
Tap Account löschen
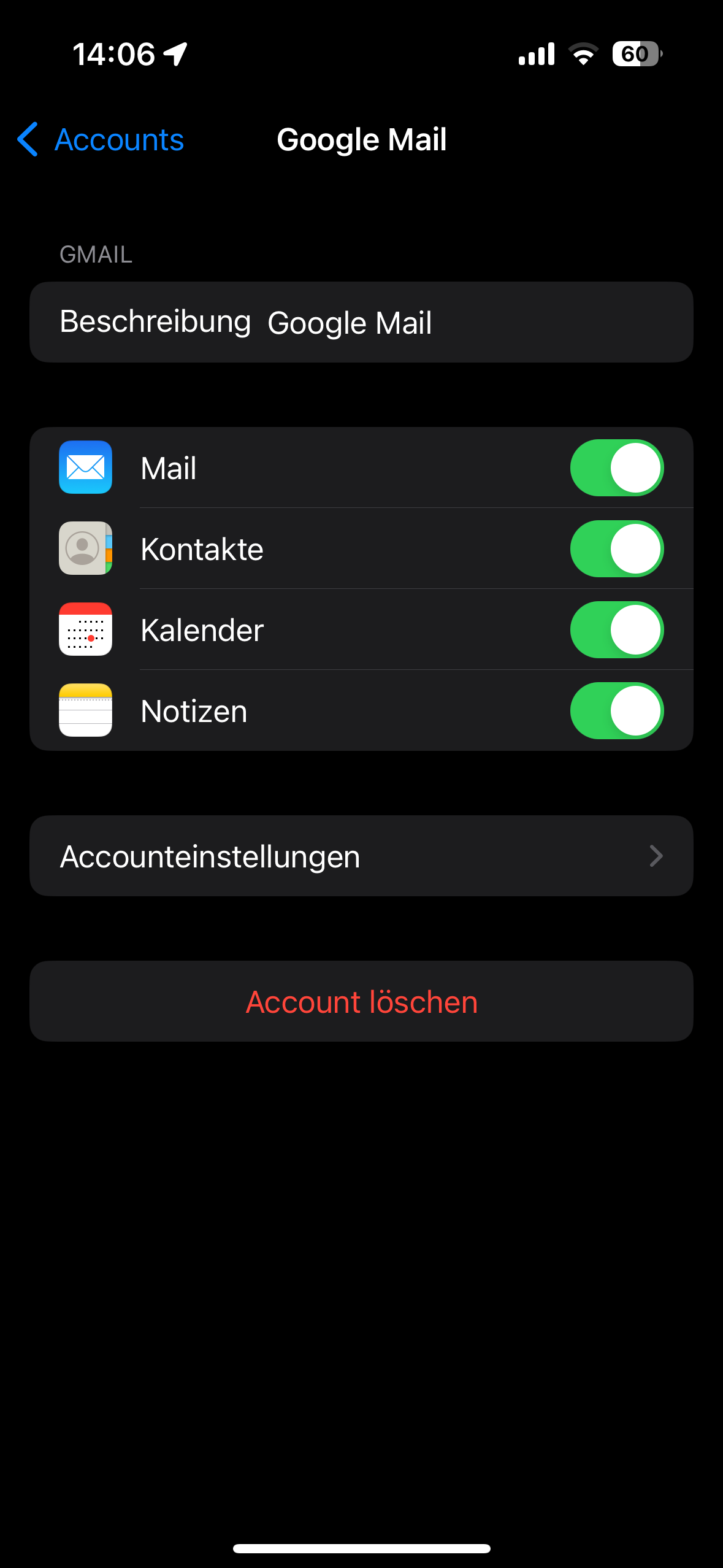361,1002
